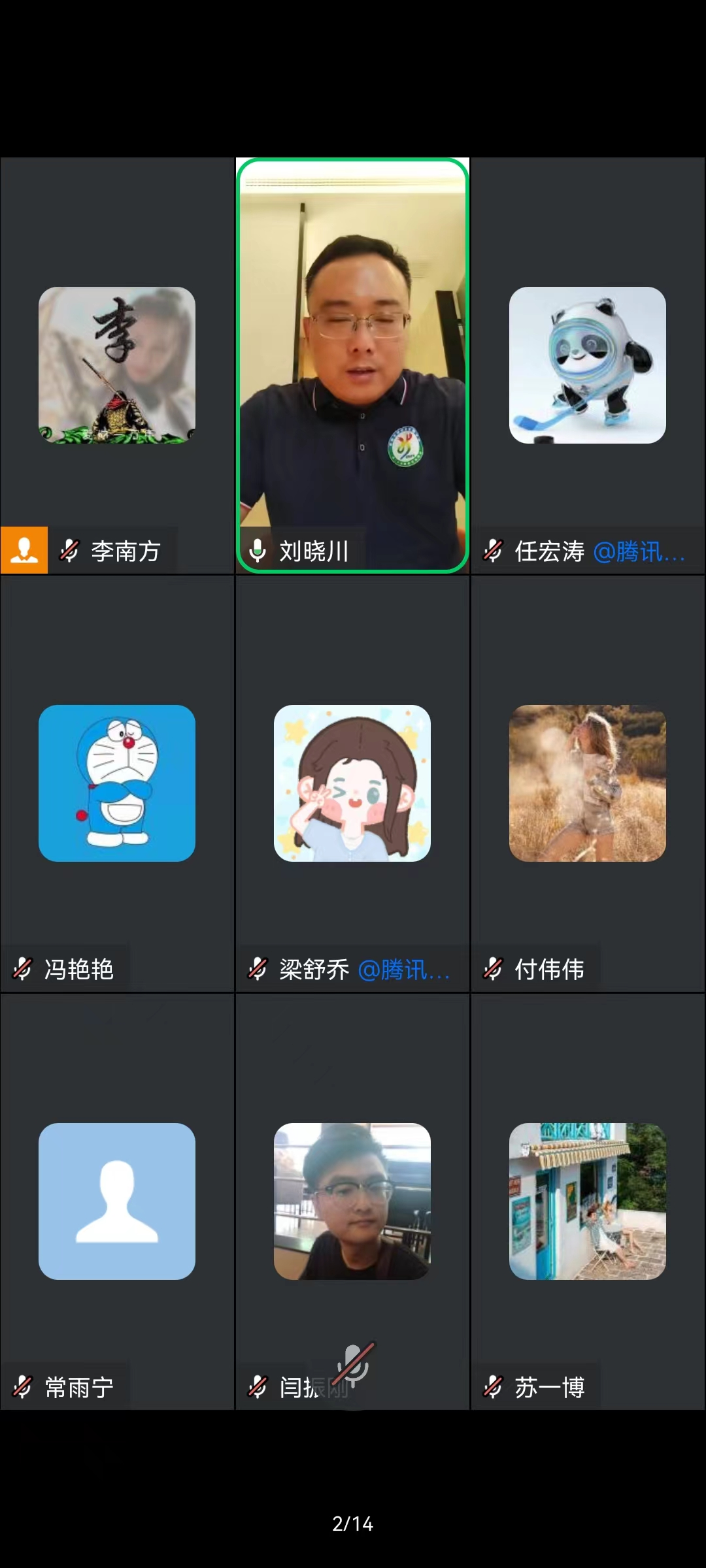Open 付伟伟's participant tile
This screenshot has width=706, height=1568.
588,783
